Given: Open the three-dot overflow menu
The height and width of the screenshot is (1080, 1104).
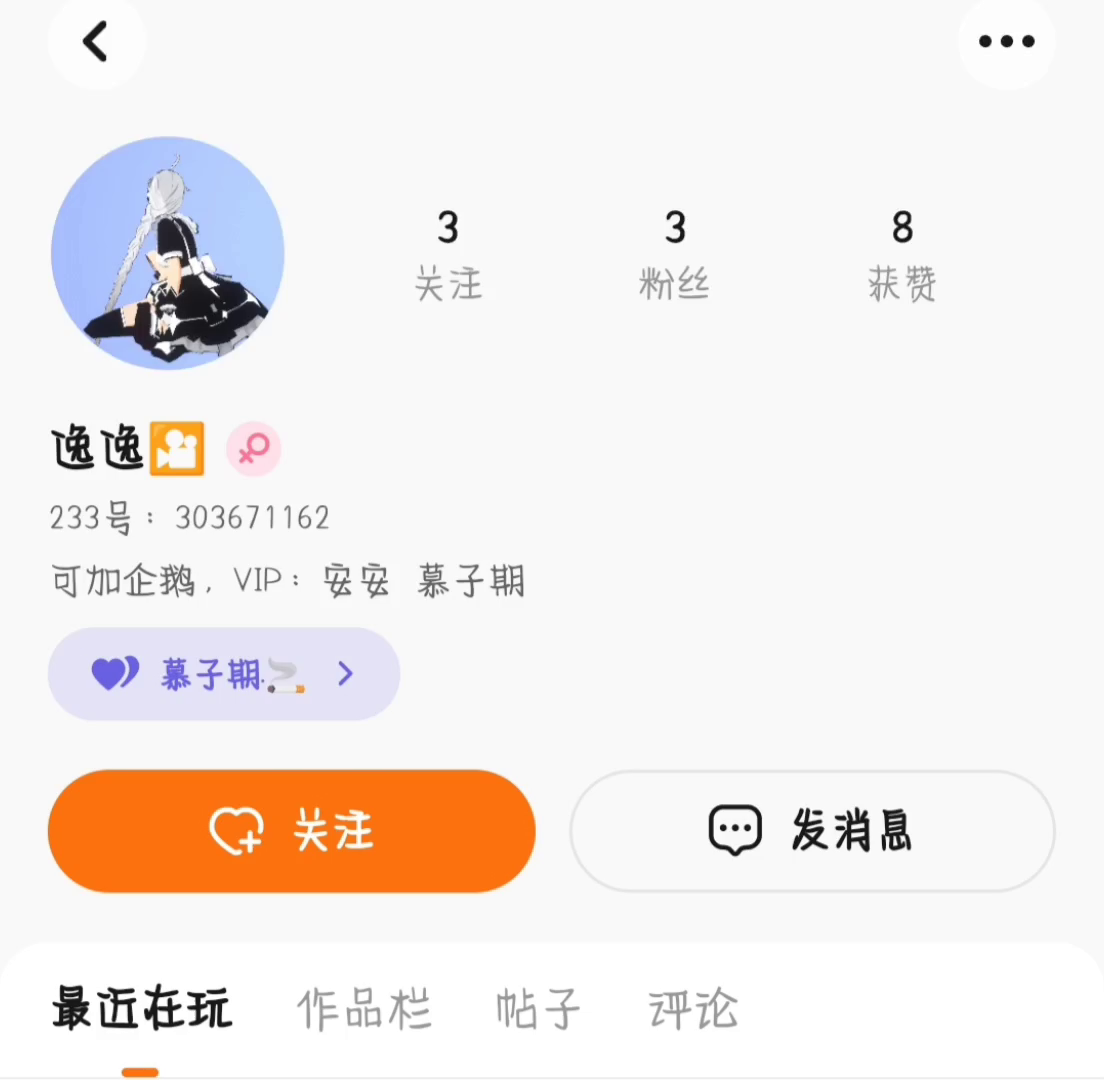Looking at the screenshot, I should tap(1006, 42).
